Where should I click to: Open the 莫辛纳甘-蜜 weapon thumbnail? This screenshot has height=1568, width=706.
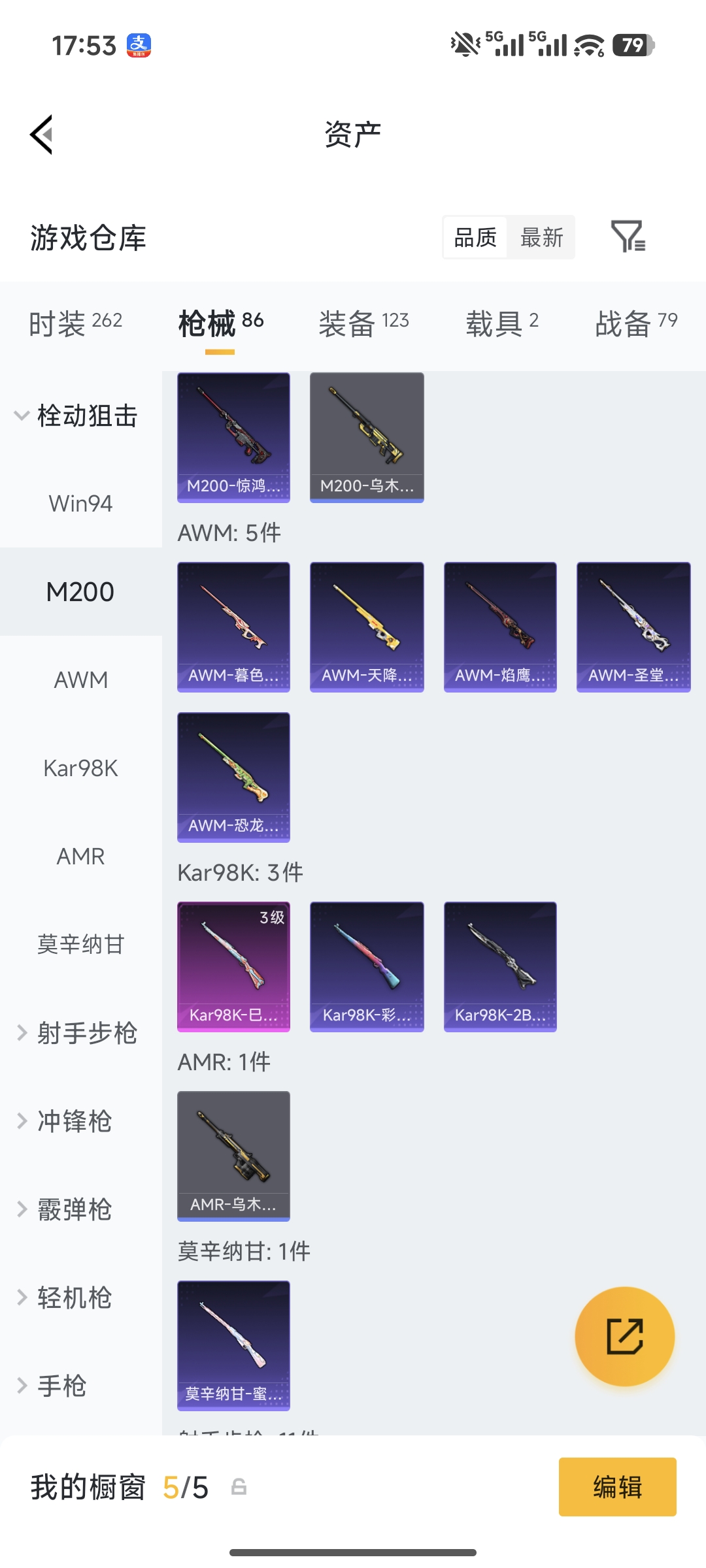pyautogui.click(x=233, y=1346)
